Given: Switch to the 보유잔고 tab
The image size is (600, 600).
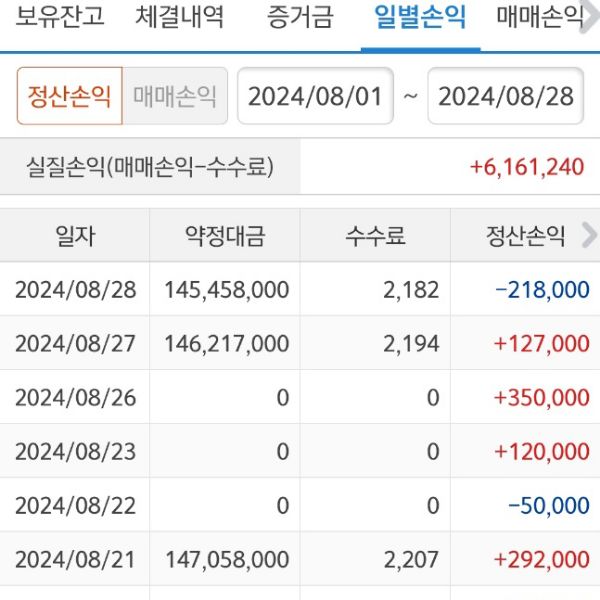Looking at the screenshot, I should tap(60, 18).
